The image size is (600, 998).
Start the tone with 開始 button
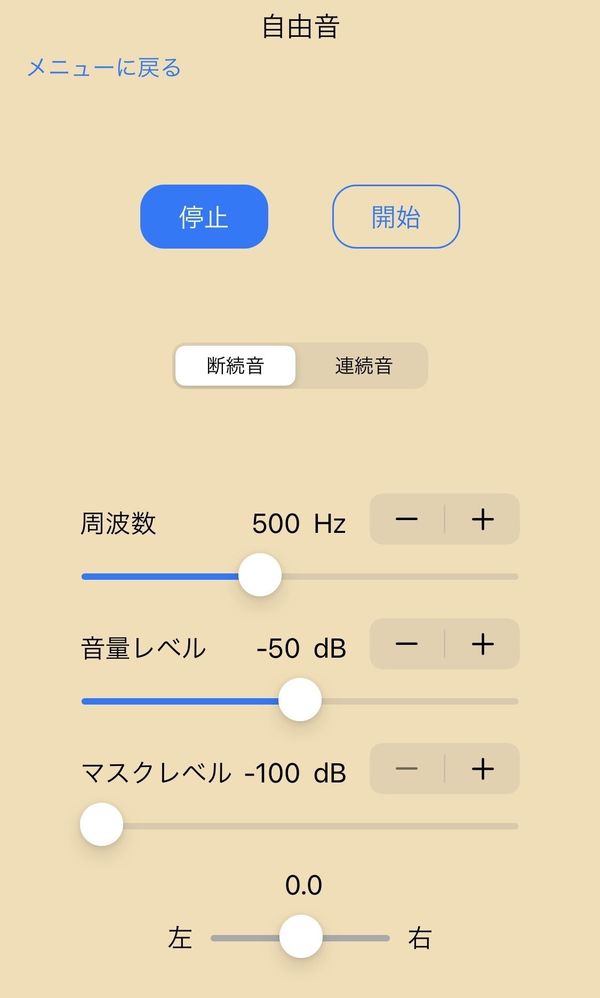[396, 216]
